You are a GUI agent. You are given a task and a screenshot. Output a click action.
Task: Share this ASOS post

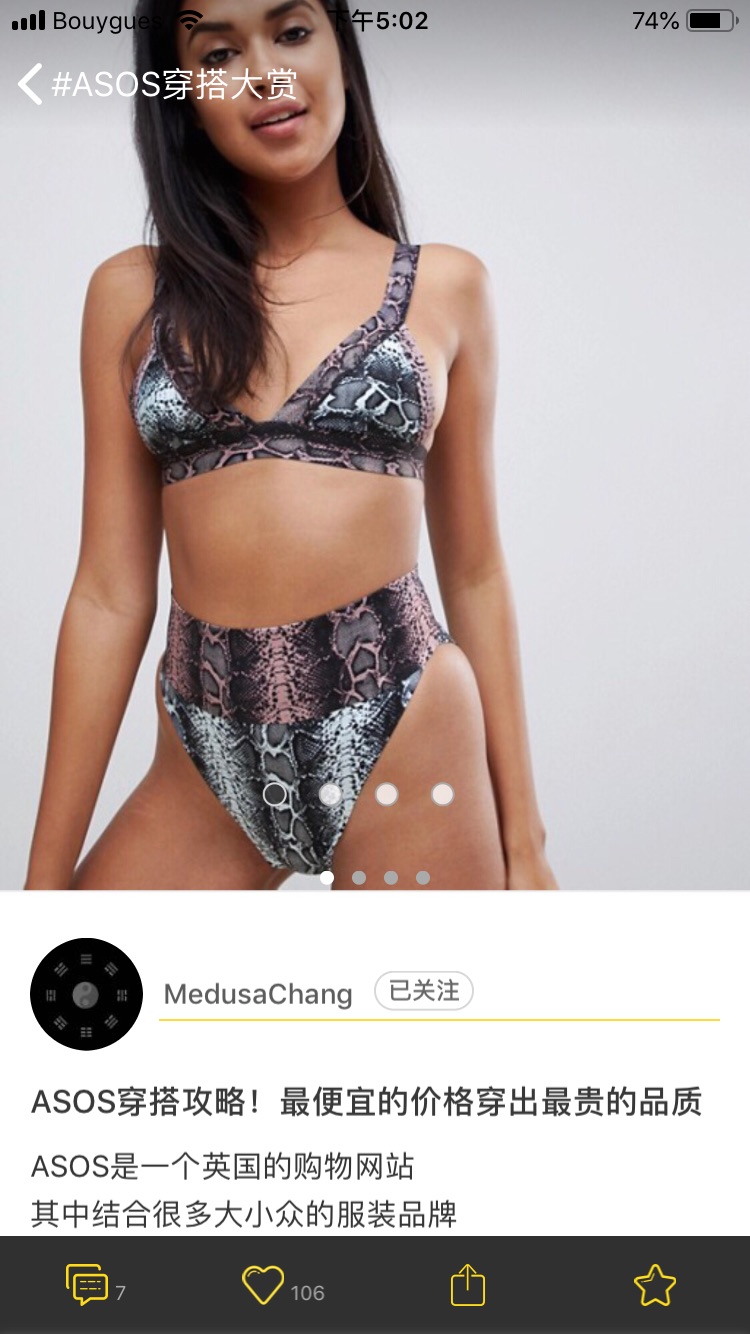pos(467,1285)
